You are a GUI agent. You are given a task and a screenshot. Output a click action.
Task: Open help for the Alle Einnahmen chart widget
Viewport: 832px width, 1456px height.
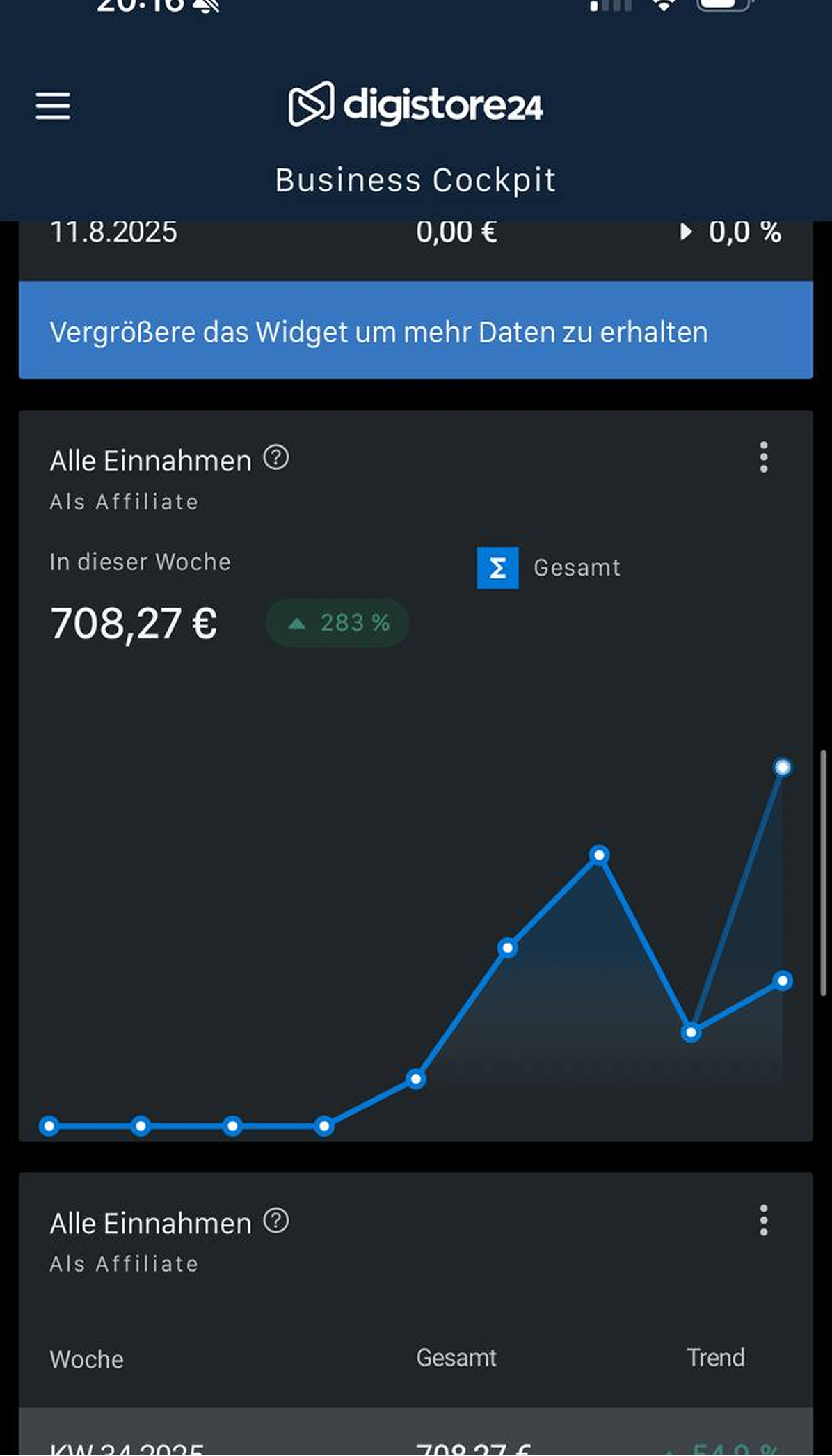[x=276, y=458]
